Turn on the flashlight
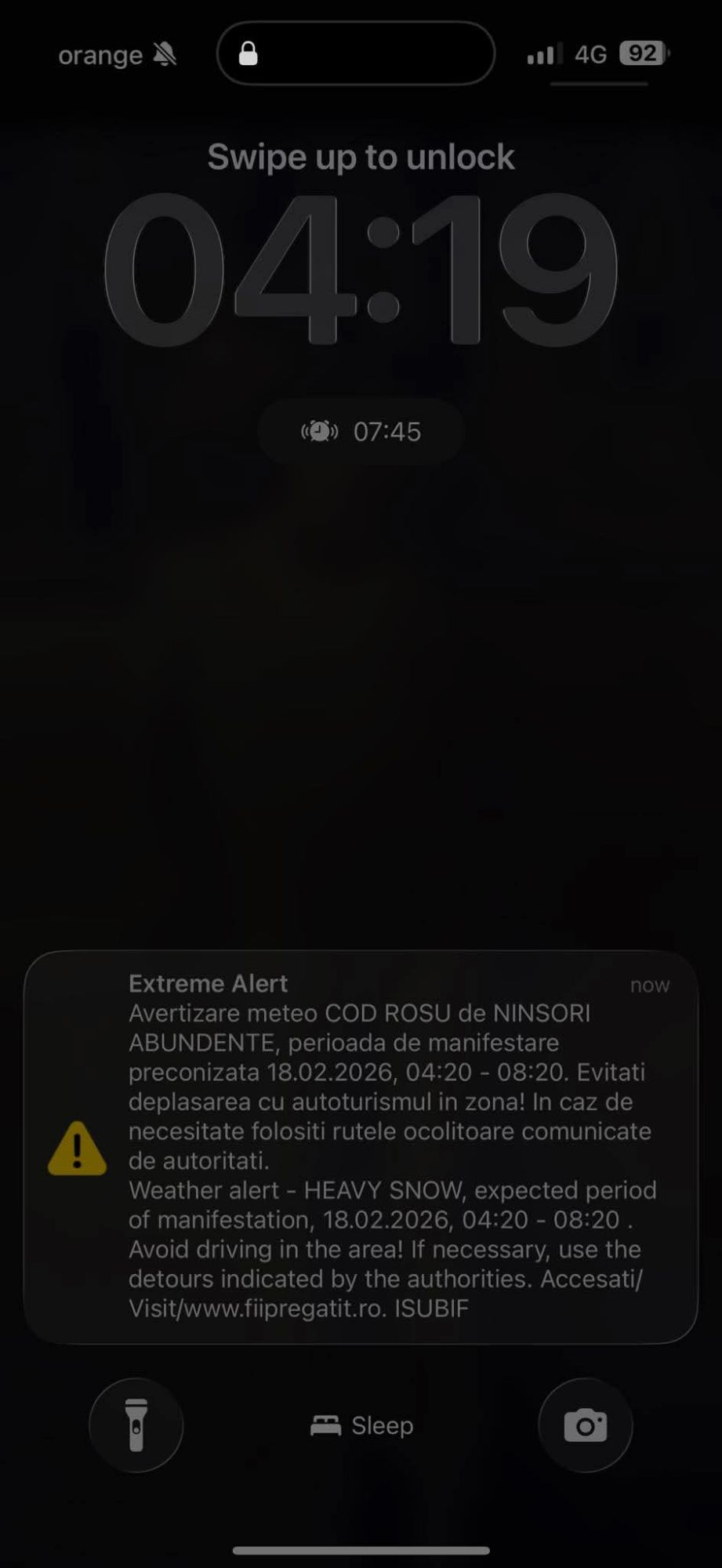 tap(136, 1425)
